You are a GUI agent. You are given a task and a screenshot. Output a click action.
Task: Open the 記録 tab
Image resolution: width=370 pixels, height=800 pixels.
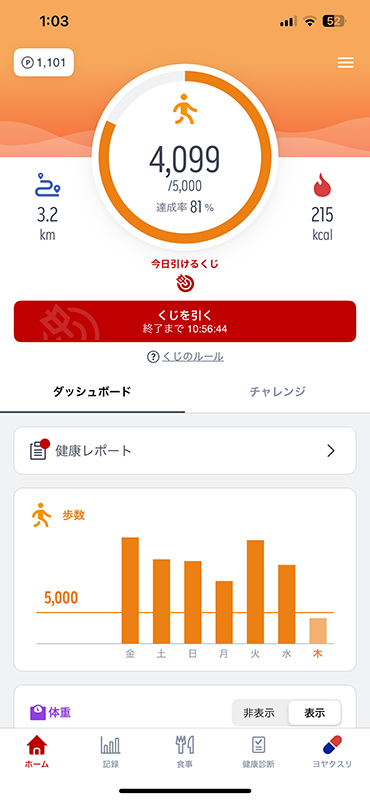click(111, 752)
